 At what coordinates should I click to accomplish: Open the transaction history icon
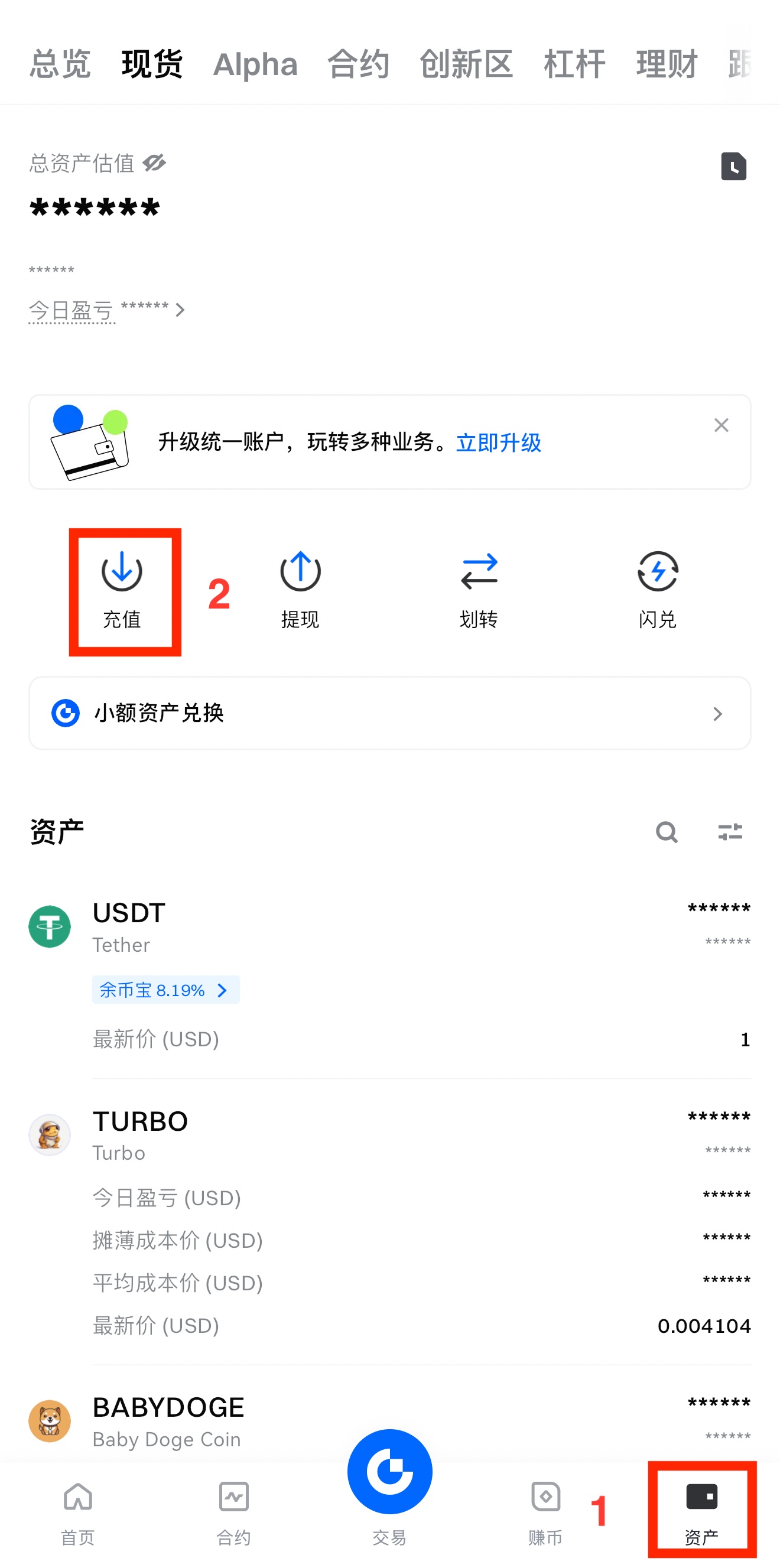tap(733, 167)
